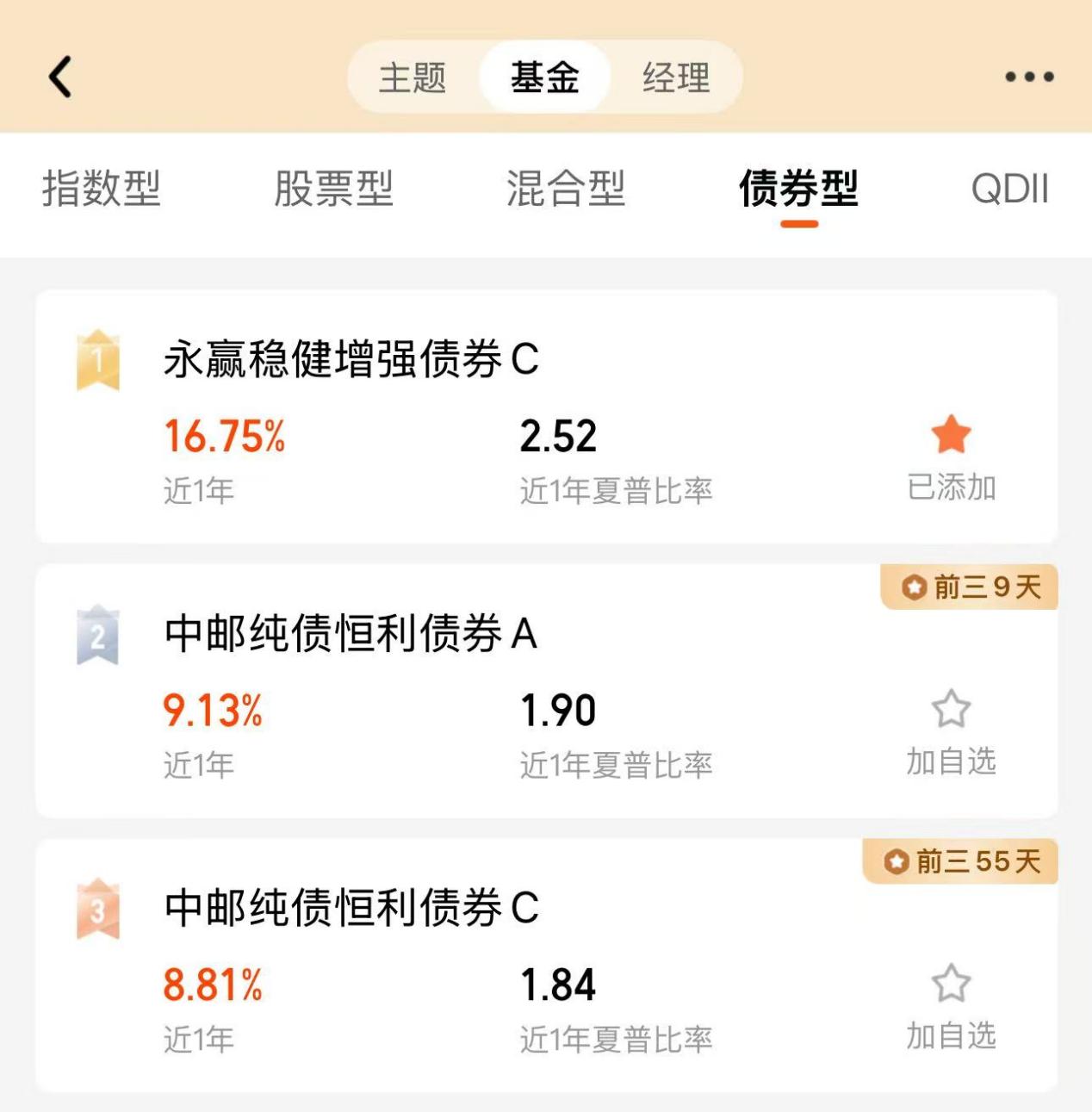Screen dimensions: 1092x1112
Task: Select the 股票型 category
Action: pyautogui.click(x=332, y=190)
